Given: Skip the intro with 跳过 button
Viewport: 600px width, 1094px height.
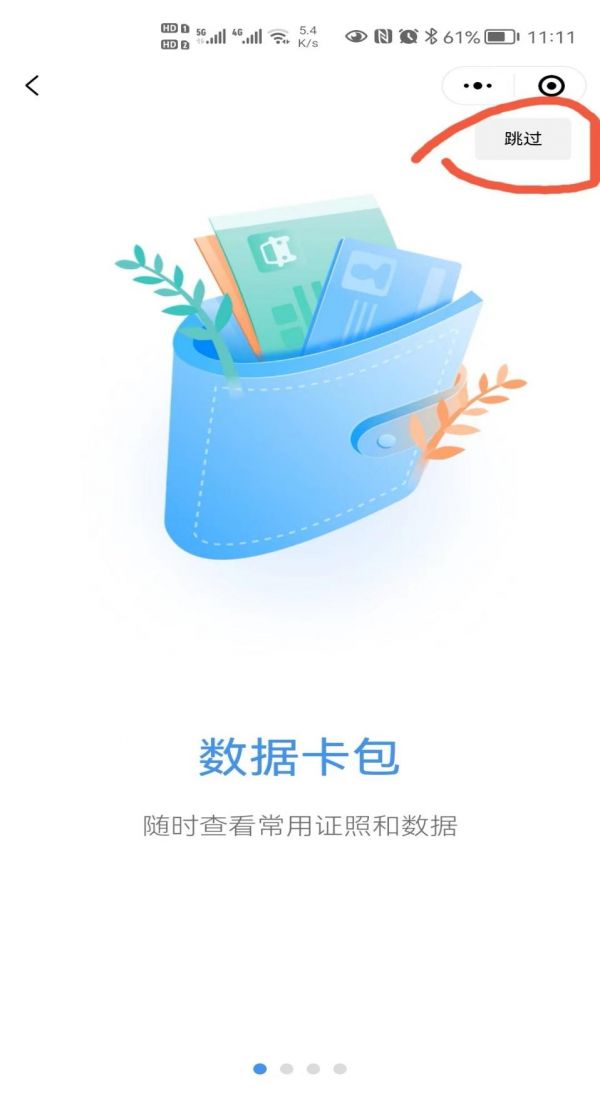Looking at the screenshot, I should (522, 139).
